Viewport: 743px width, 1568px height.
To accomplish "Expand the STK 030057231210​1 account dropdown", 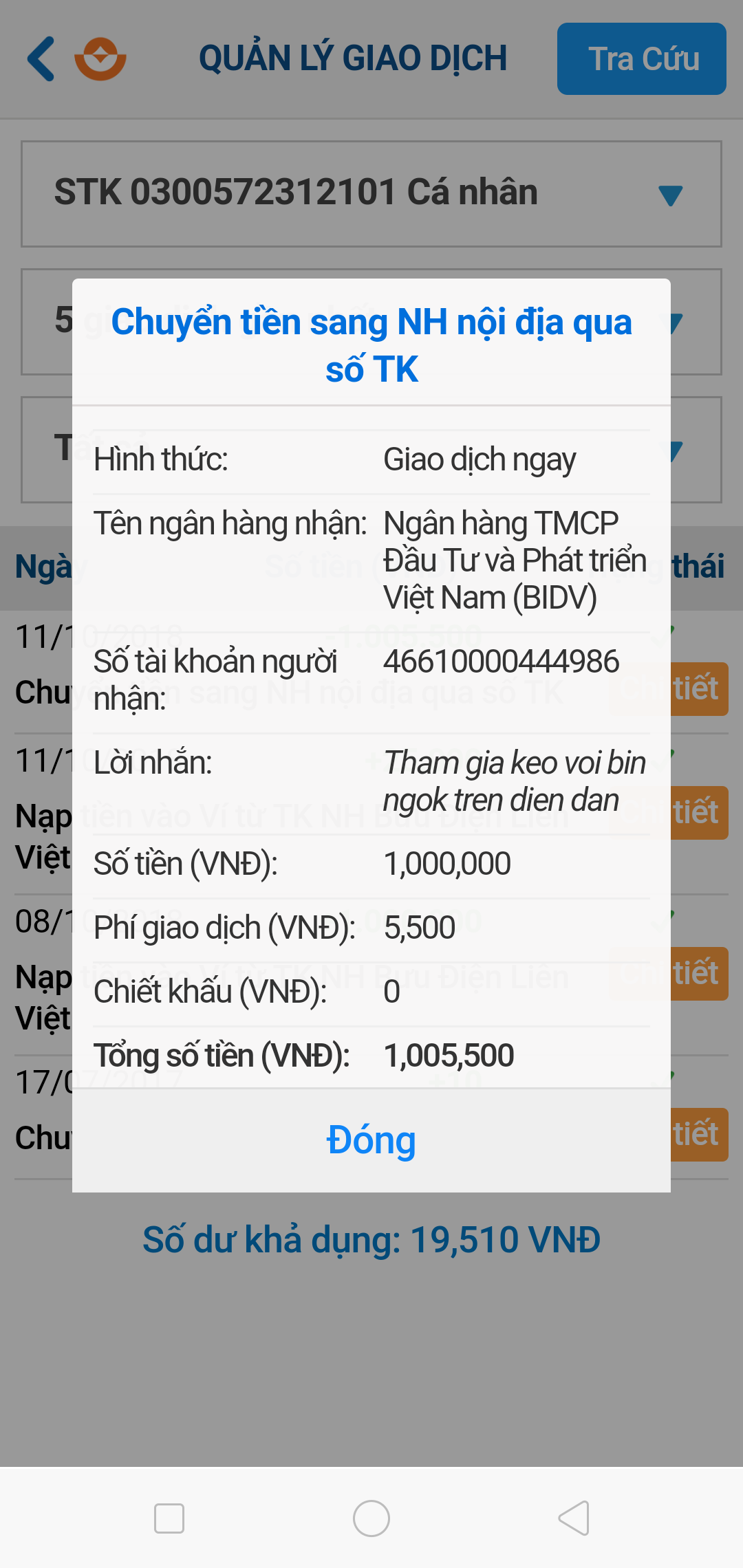I will tap(371, 194).
